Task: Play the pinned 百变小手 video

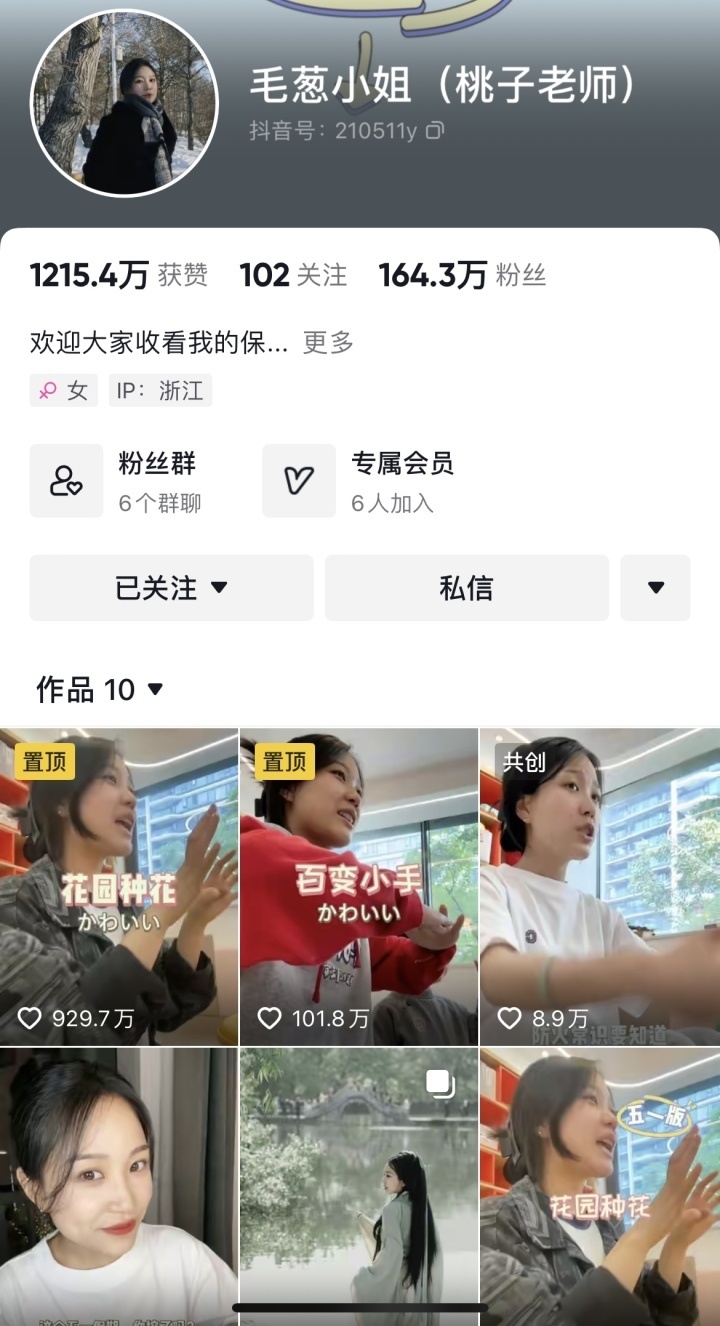Action: (x=359, y=886)
